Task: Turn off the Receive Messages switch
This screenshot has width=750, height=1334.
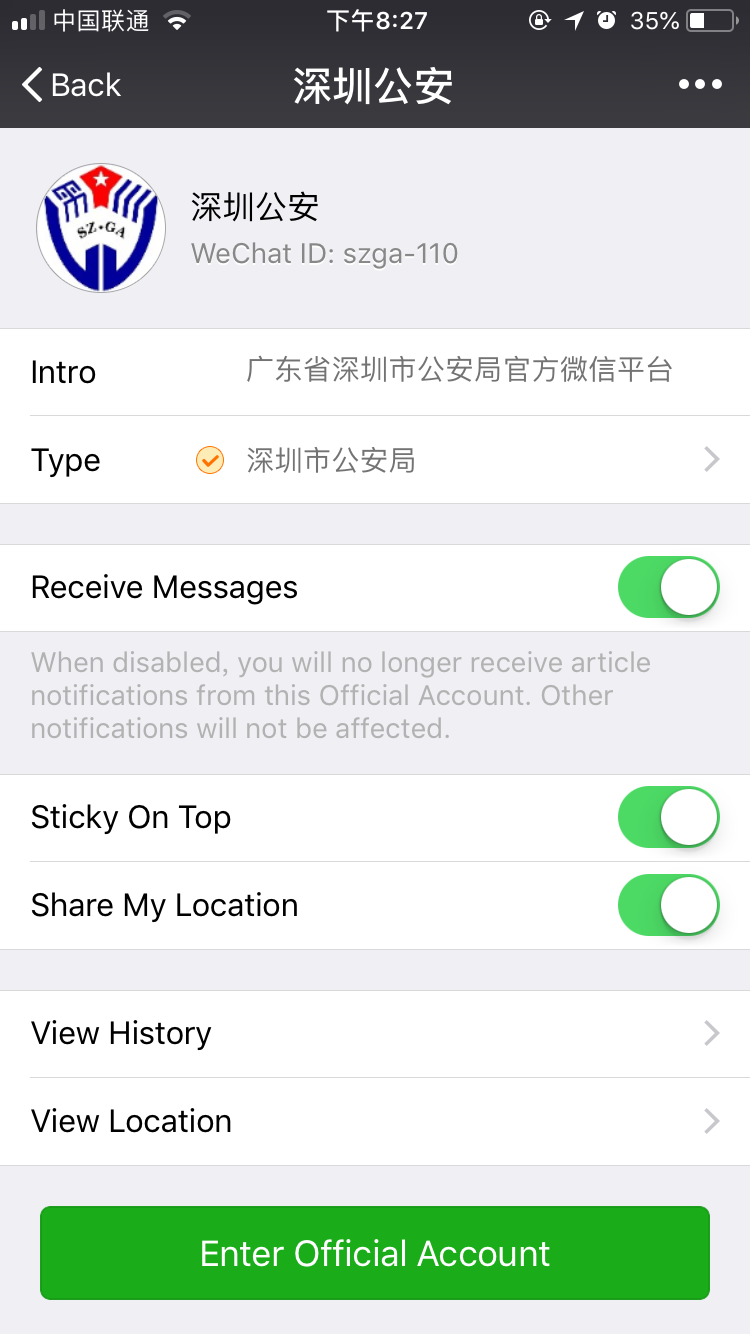Action: click(x=669, y=588)
